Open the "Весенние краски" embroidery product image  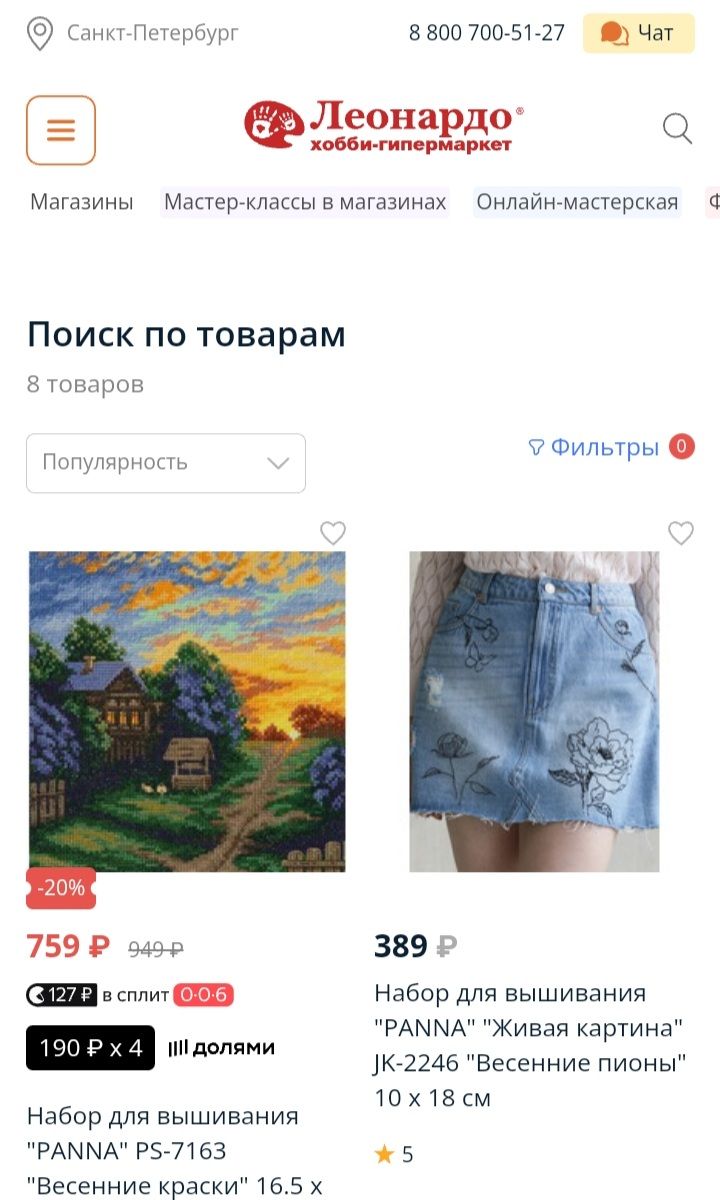click(x=187, y=711)
